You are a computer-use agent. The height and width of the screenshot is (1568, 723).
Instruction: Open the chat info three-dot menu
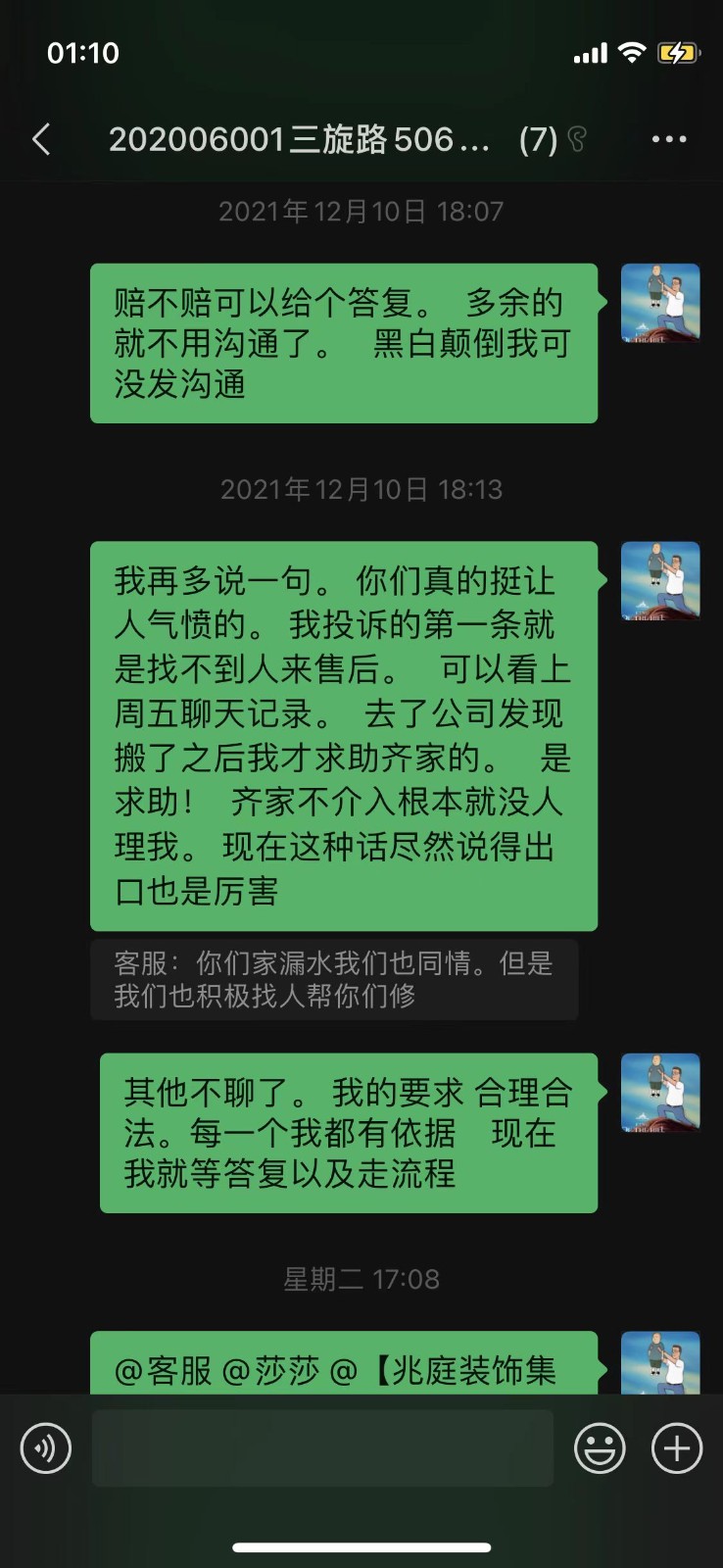669,139
